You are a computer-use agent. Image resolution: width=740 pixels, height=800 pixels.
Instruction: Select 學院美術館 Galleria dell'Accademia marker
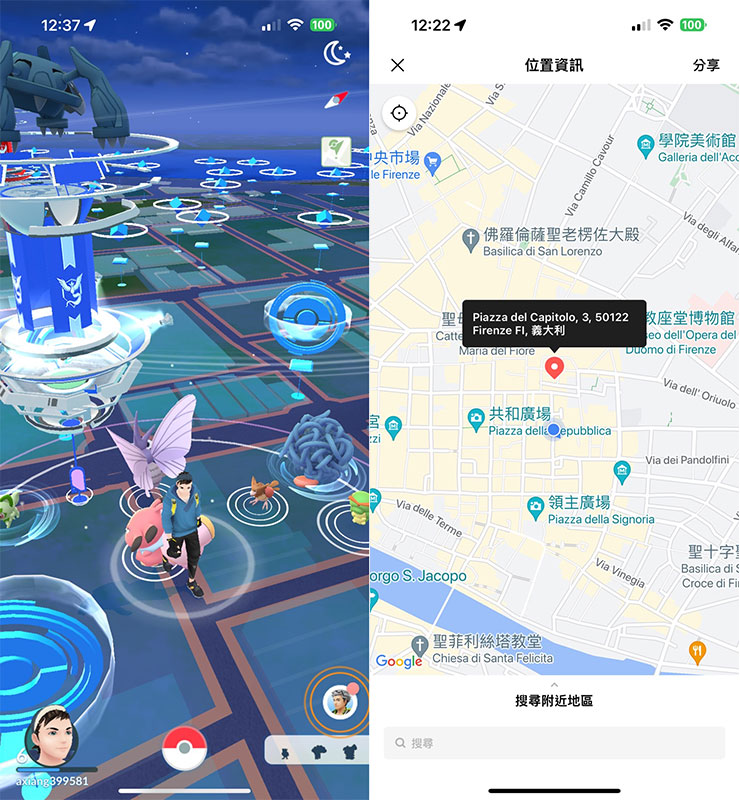tap(646, 148)
